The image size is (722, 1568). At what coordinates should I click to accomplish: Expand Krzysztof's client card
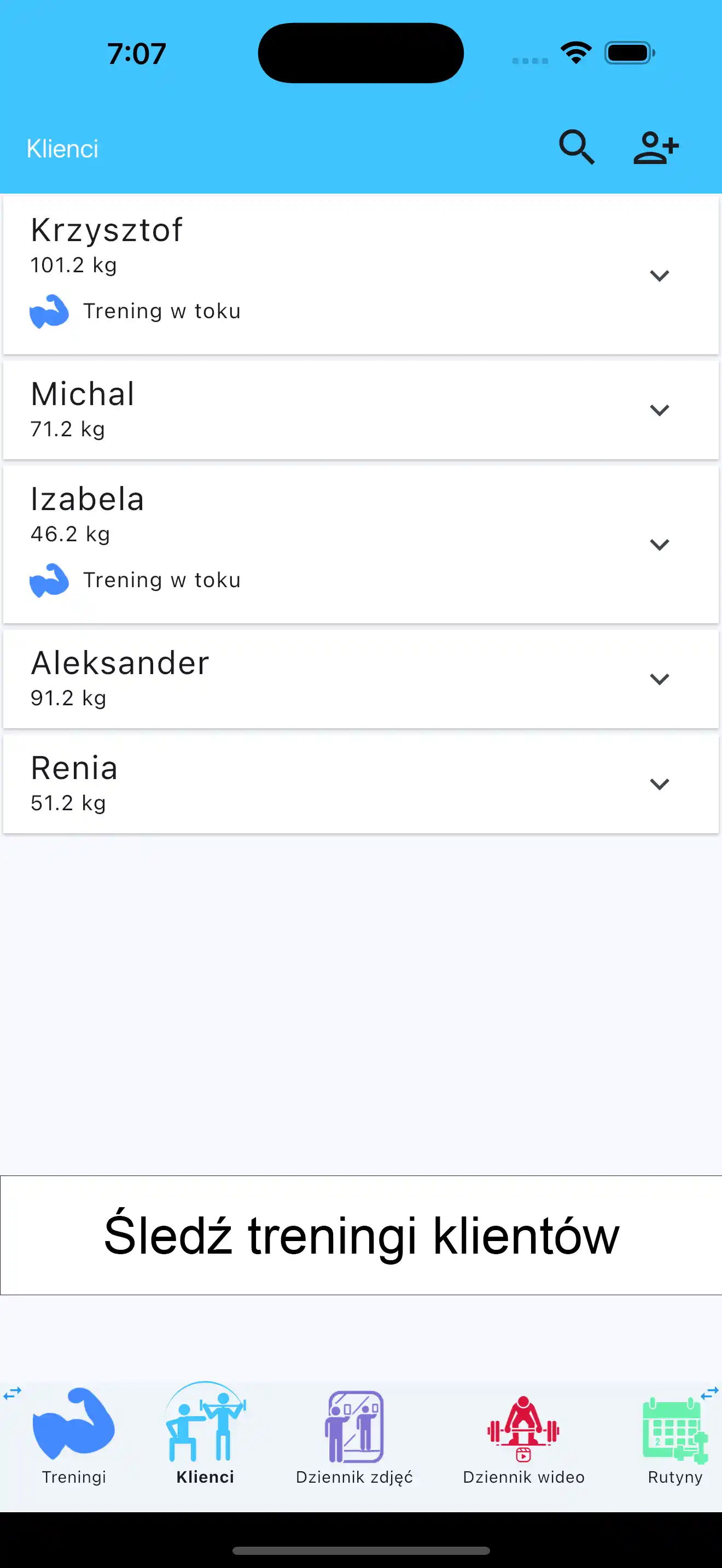coord(659,275)
